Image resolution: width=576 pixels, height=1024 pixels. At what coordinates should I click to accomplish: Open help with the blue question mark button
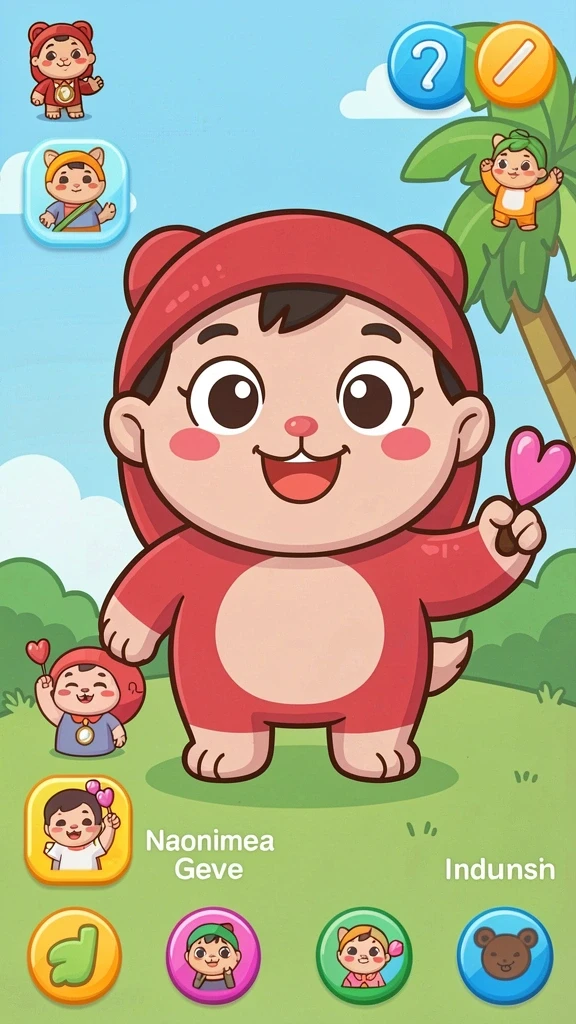coord(428,65)
